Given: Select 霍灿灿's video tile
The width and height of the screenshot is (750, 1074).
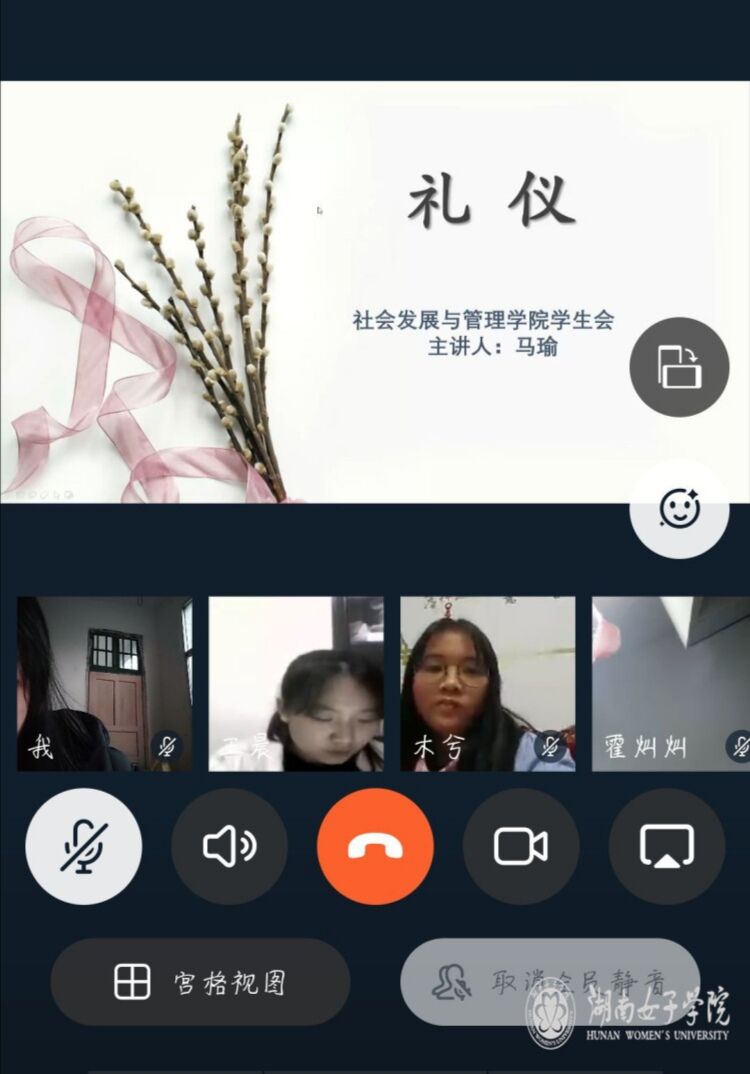Looking at the screenshot, I should coord(670,683).
